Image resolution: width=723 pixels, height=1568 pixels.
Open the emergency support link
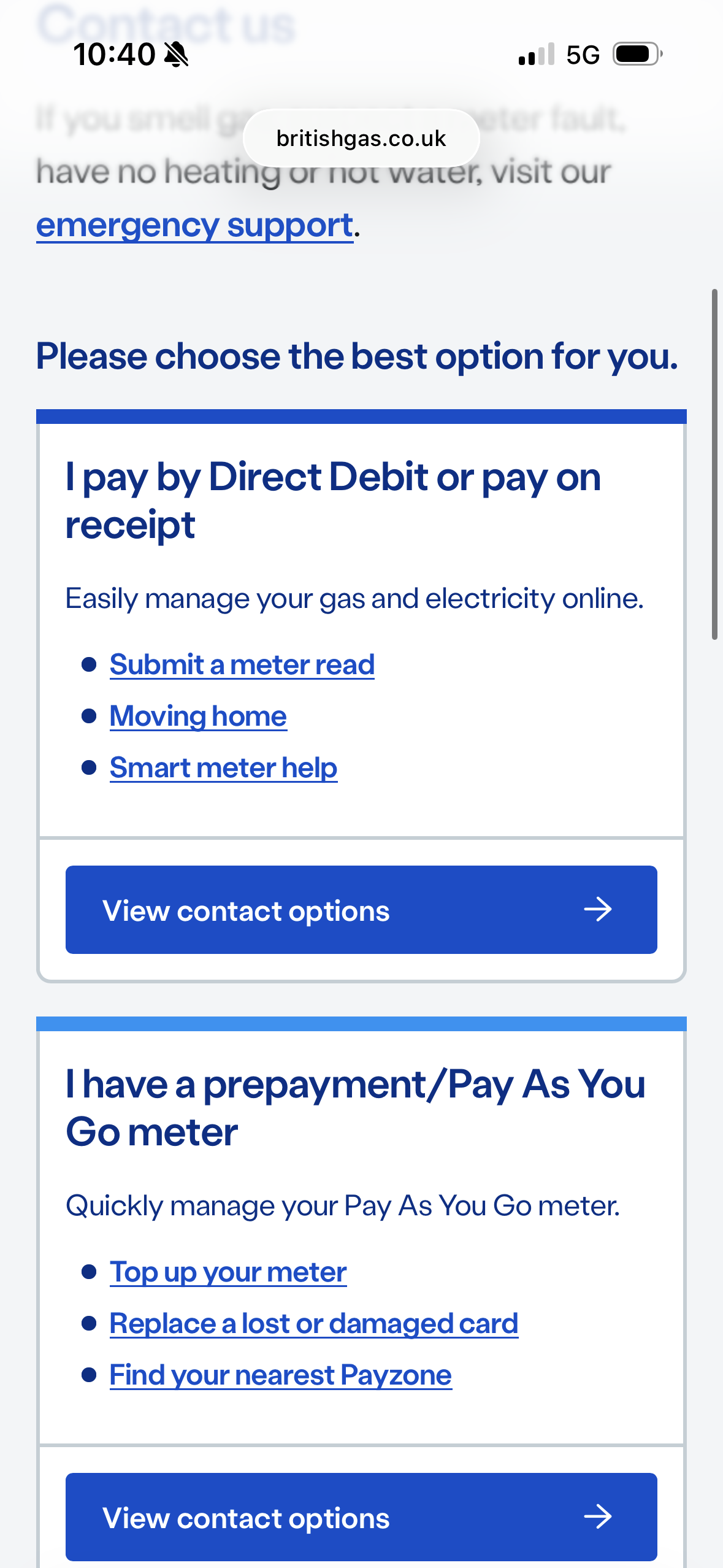194,226
